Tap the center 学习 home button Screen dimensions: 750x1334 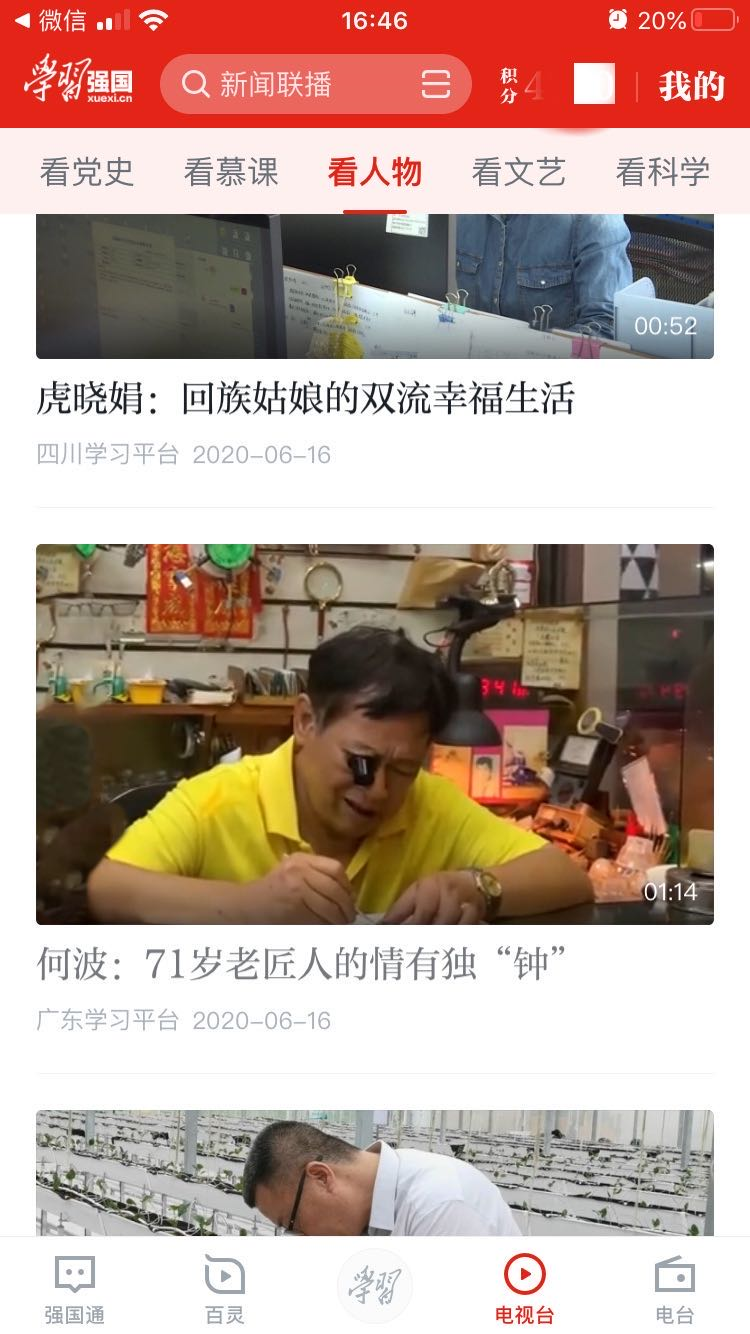375,1287
